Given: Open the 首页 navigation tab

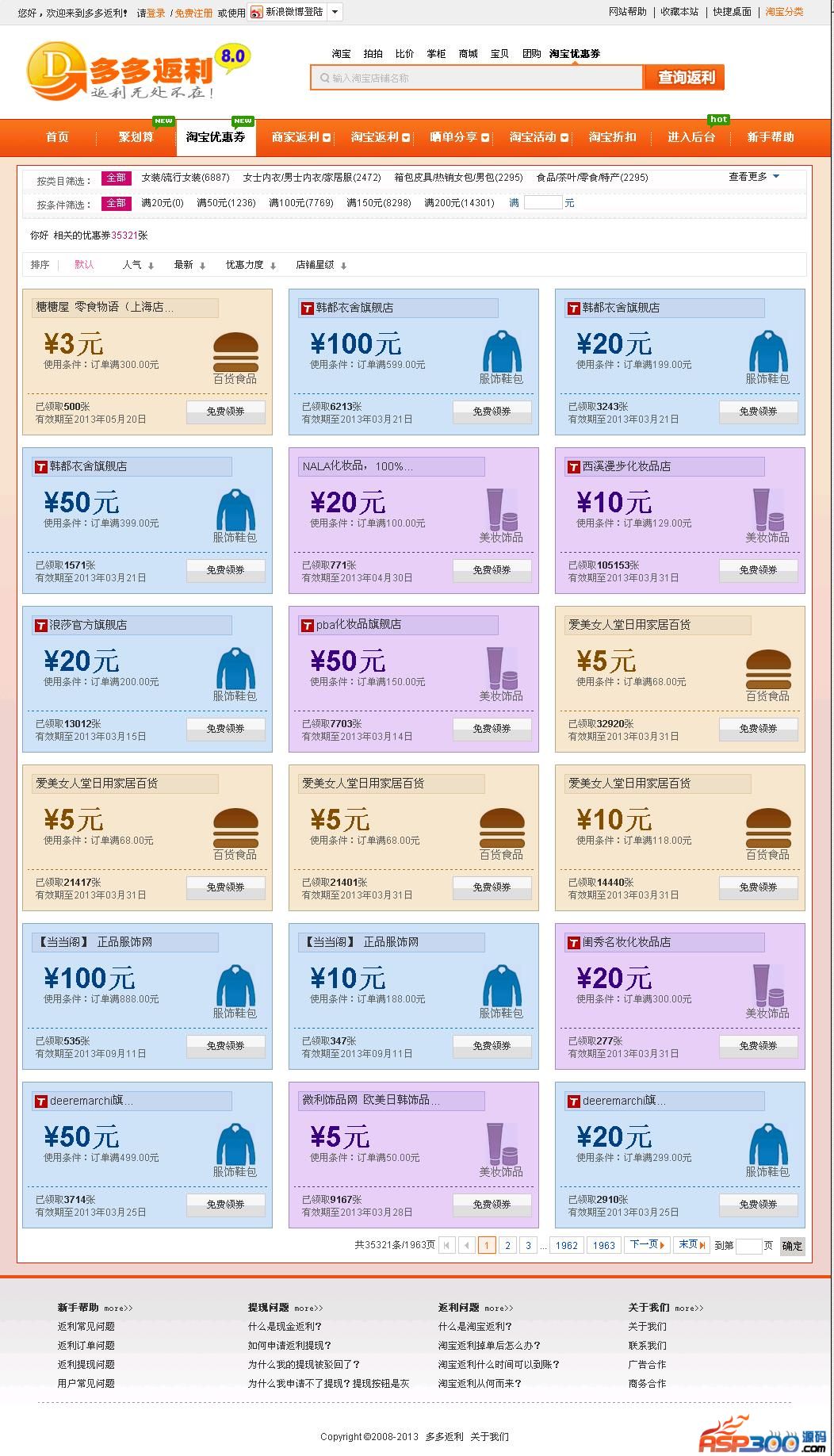Looking at the screenshot, I should [x=57, y=137].
